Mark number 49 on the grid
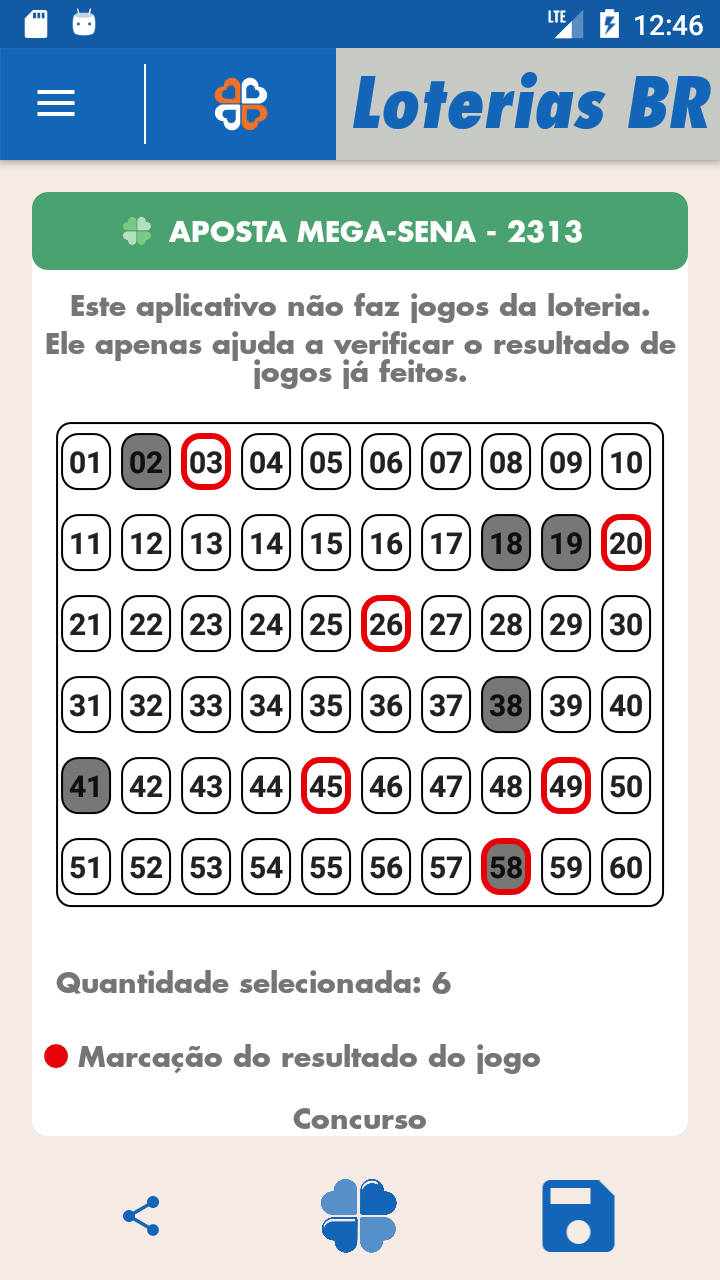This screenshot has height=1280, width=720. [566, 786]
